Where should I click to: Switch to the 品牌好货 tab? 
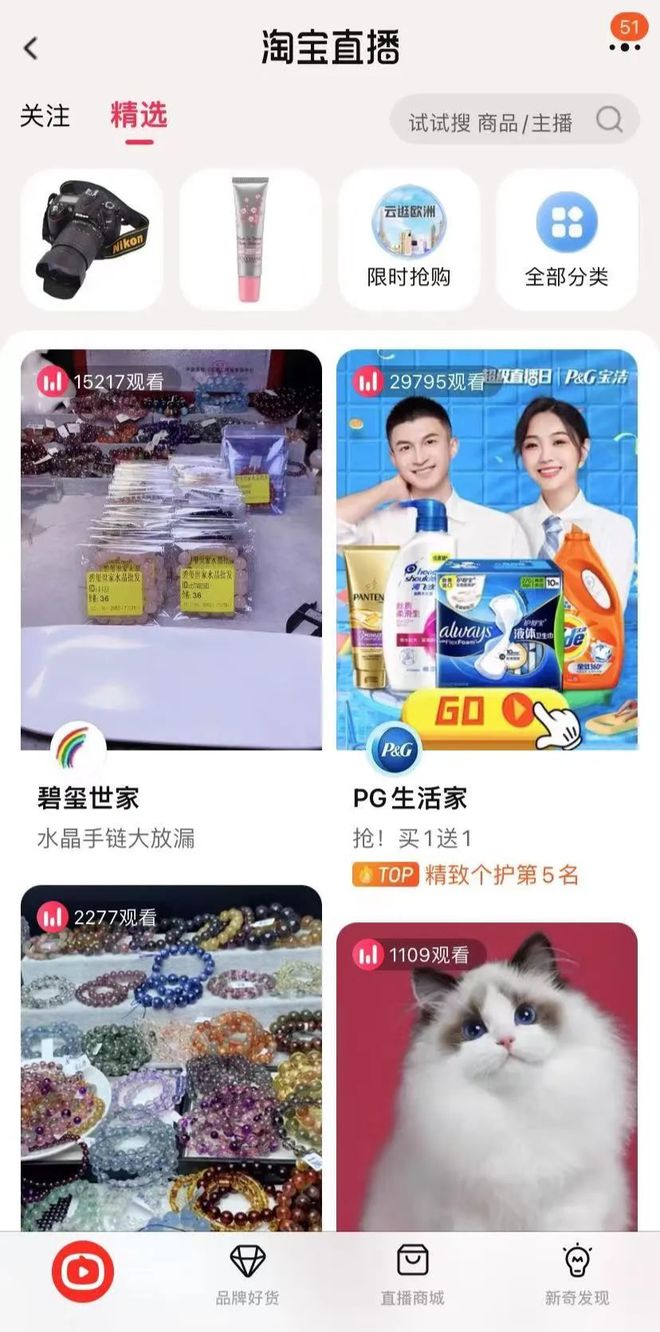[x=248, y=1275]
